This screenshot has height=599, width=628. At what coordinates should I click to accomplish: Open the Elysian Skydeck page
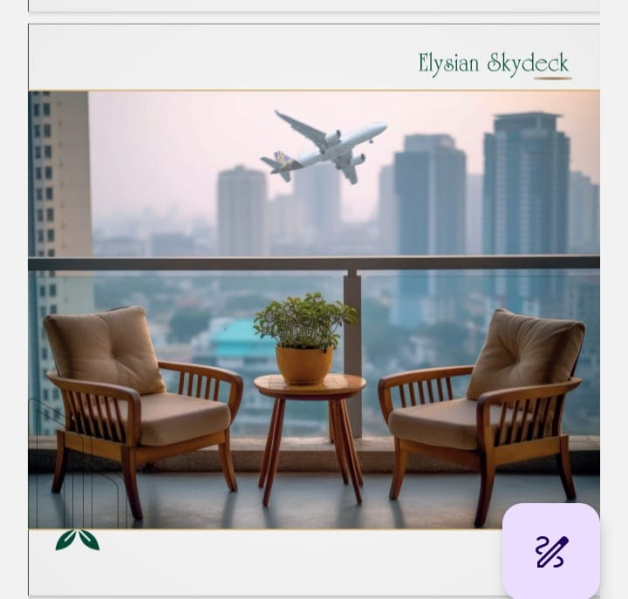click(x=494, y=64)
